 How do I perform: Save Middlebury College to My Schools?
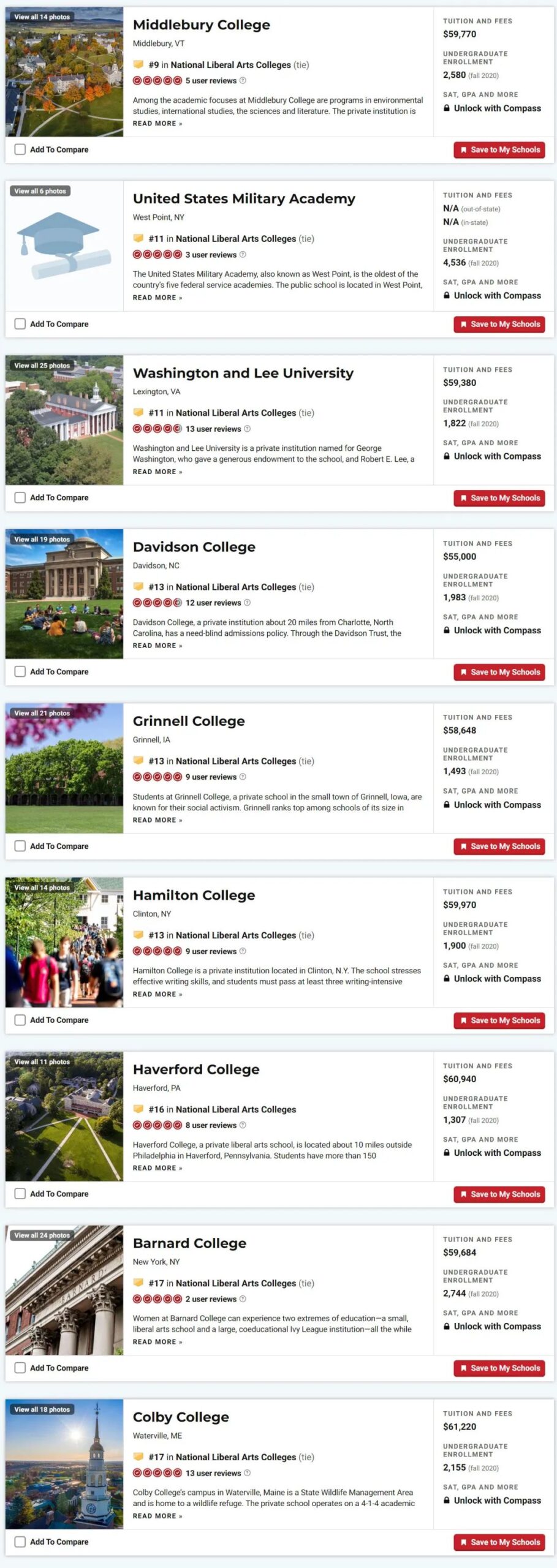(499, 150)
